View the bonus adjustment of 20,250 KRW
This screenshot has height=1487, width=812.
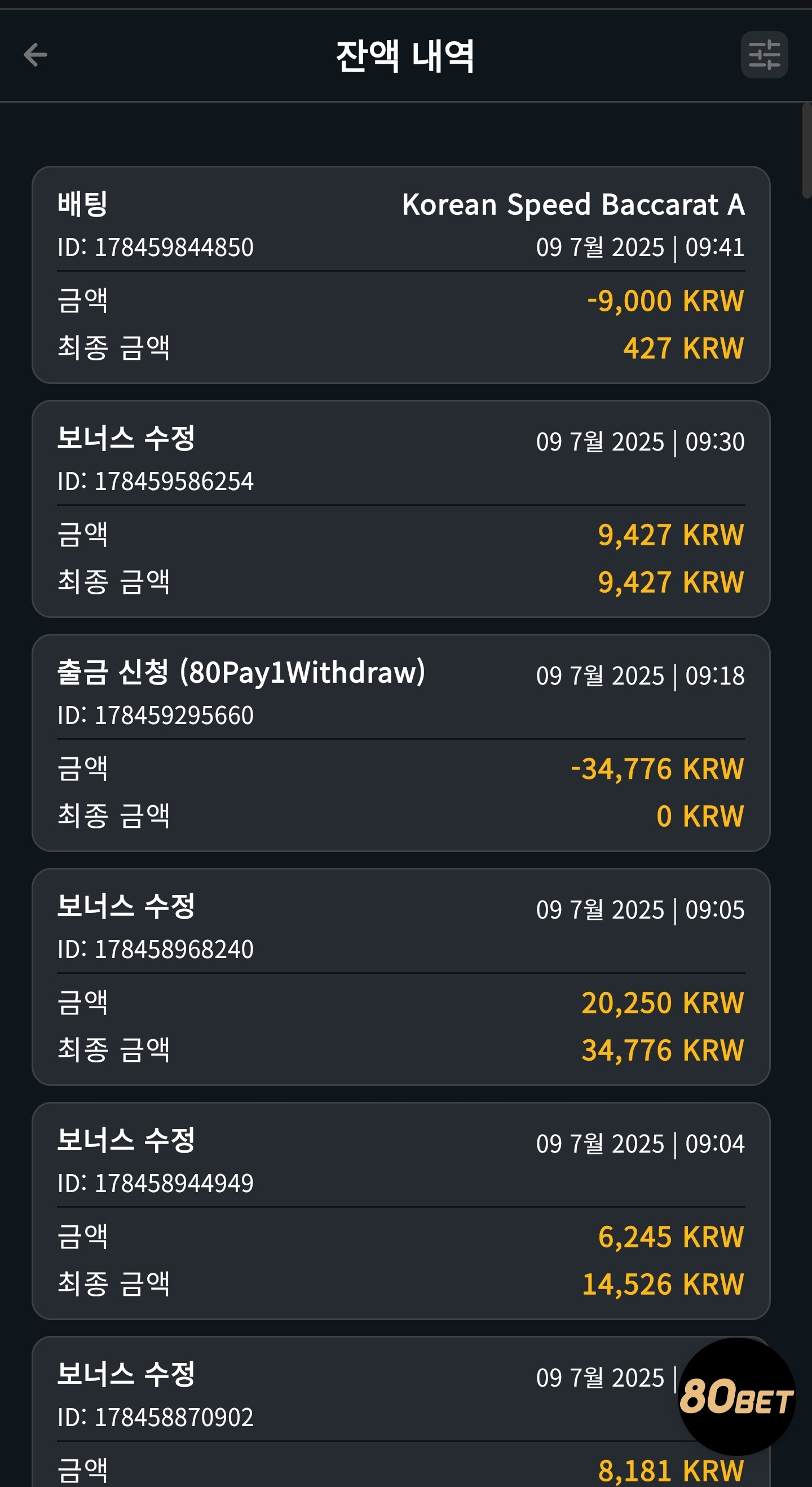click(401, 977)
